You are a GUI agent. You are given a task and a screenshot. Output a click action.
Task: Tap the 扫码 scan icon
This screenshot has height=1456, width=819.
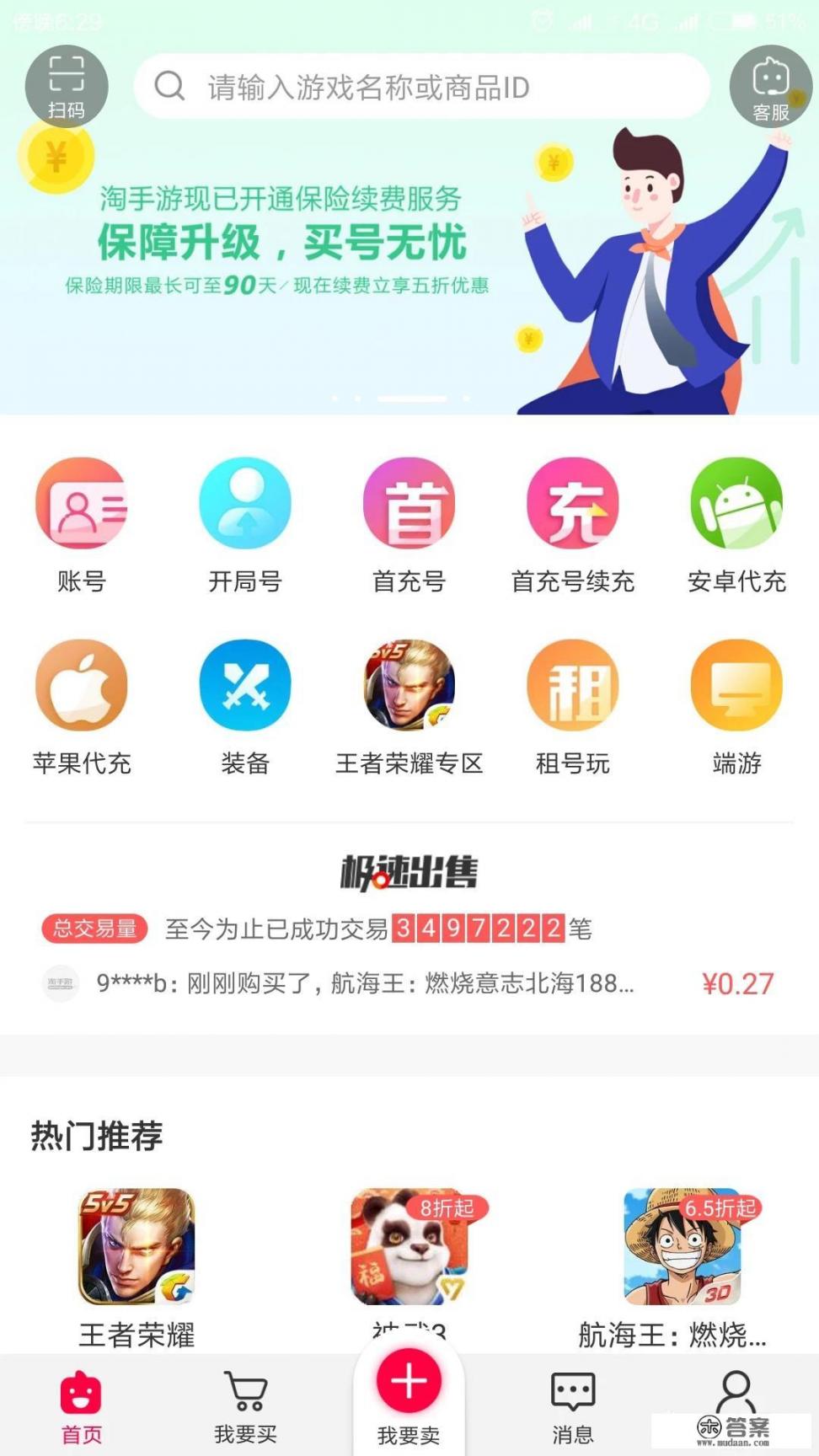pyautogui.click(x=67, y=84)
